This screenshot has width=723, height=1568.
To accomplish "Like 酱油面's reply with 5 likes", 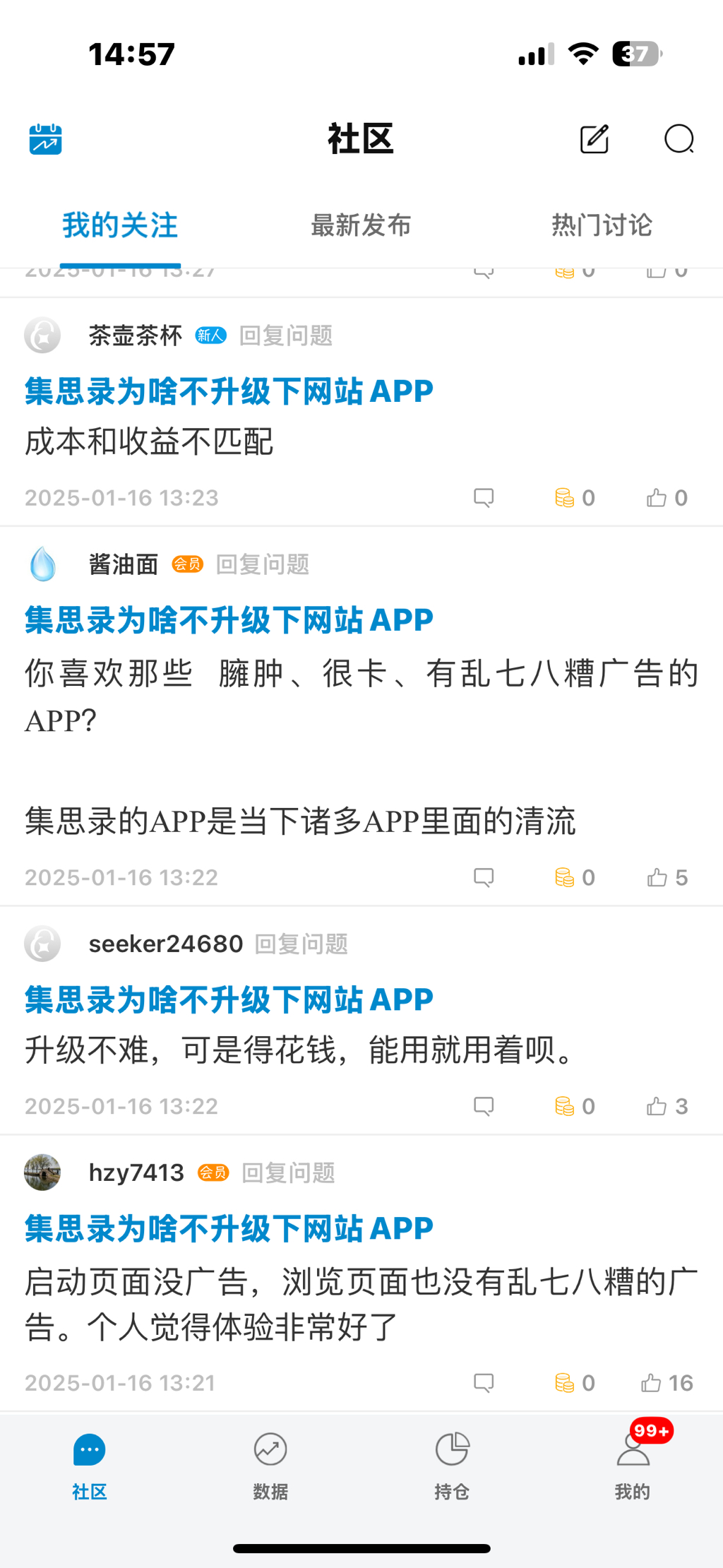I will click(x=666, y=877).
